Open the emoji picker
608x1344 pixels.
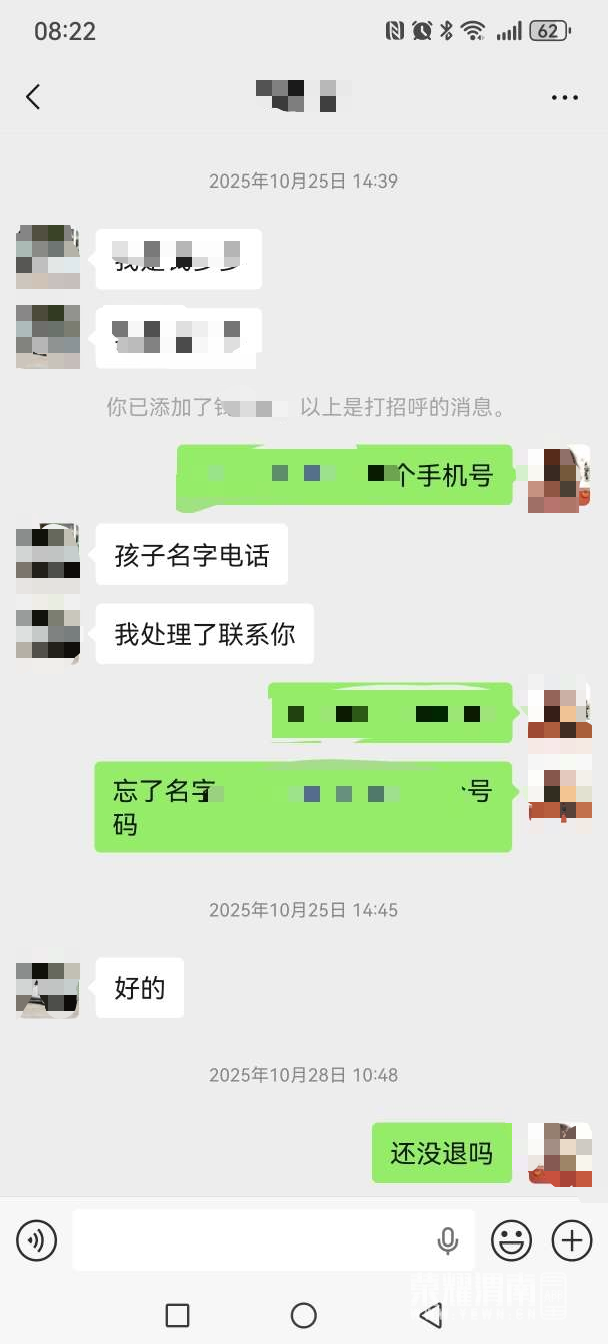[511, 1241]
